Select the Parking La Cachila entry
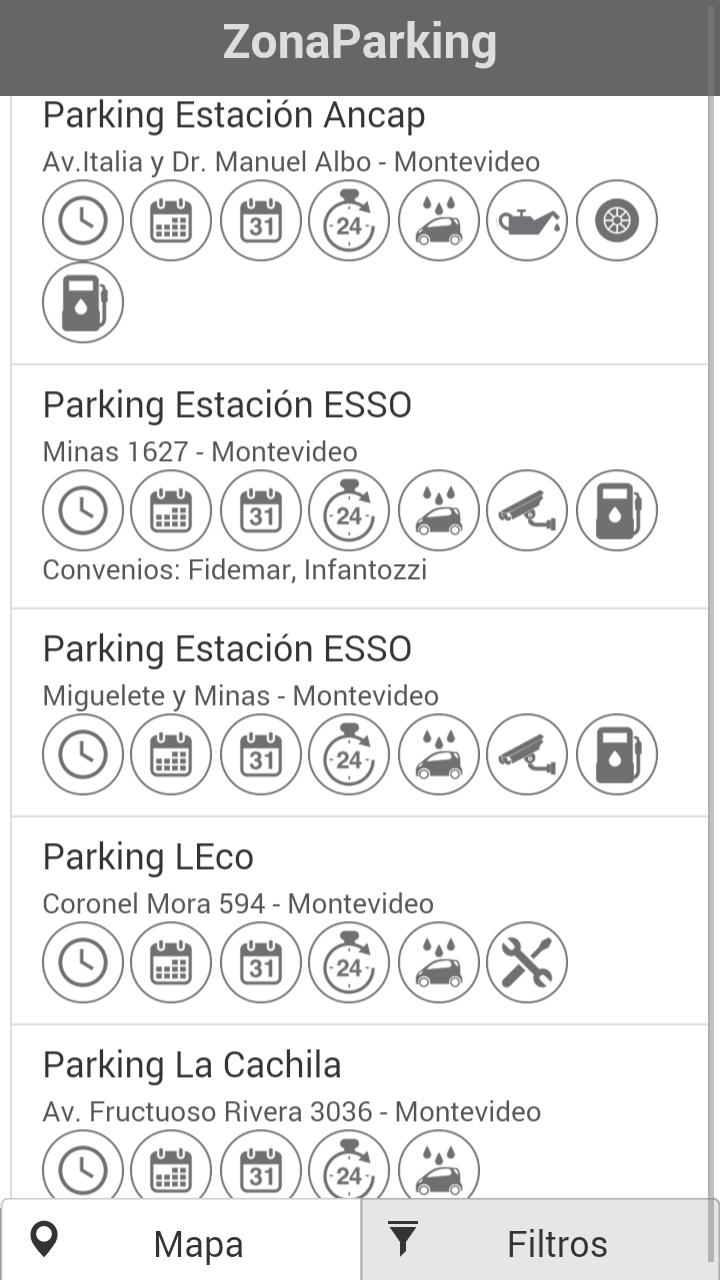Viewport: 720px width, 1280px height. click(x=191, y=1065)
